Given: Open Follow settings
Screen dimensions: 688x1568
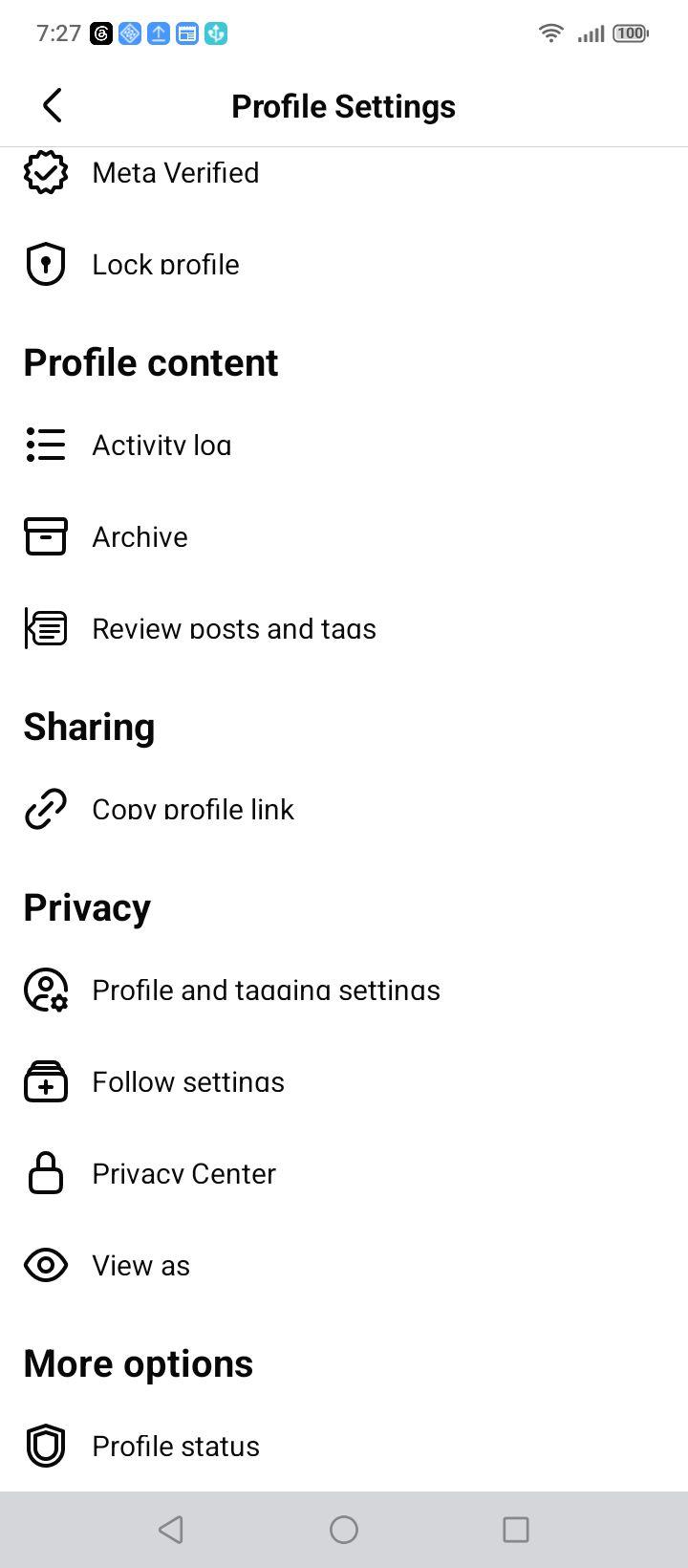Looking at the screenshot, I should [344, 1082].
